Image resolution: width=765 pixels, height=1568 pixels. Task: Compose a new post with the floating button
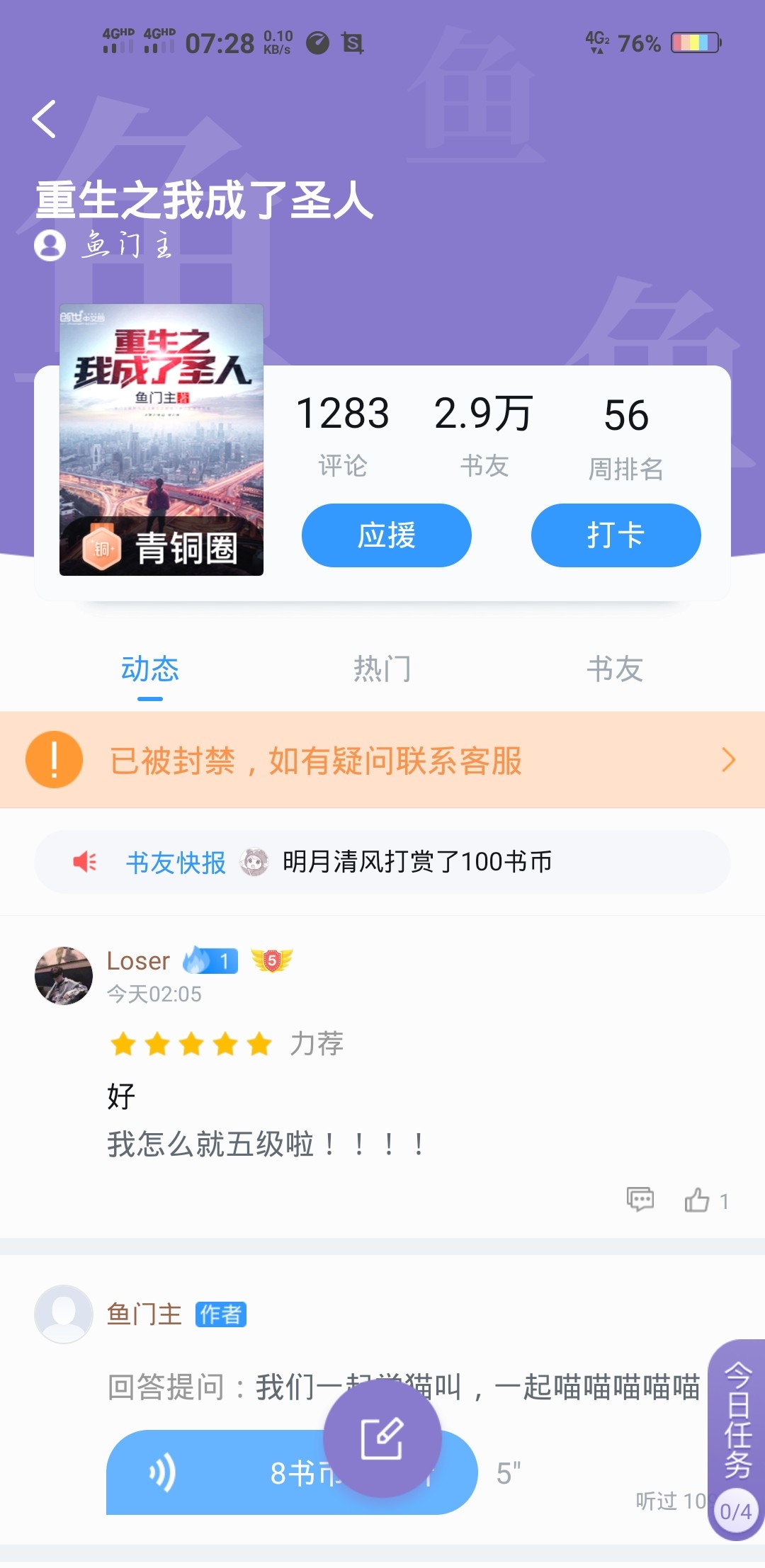(382, 1438)
